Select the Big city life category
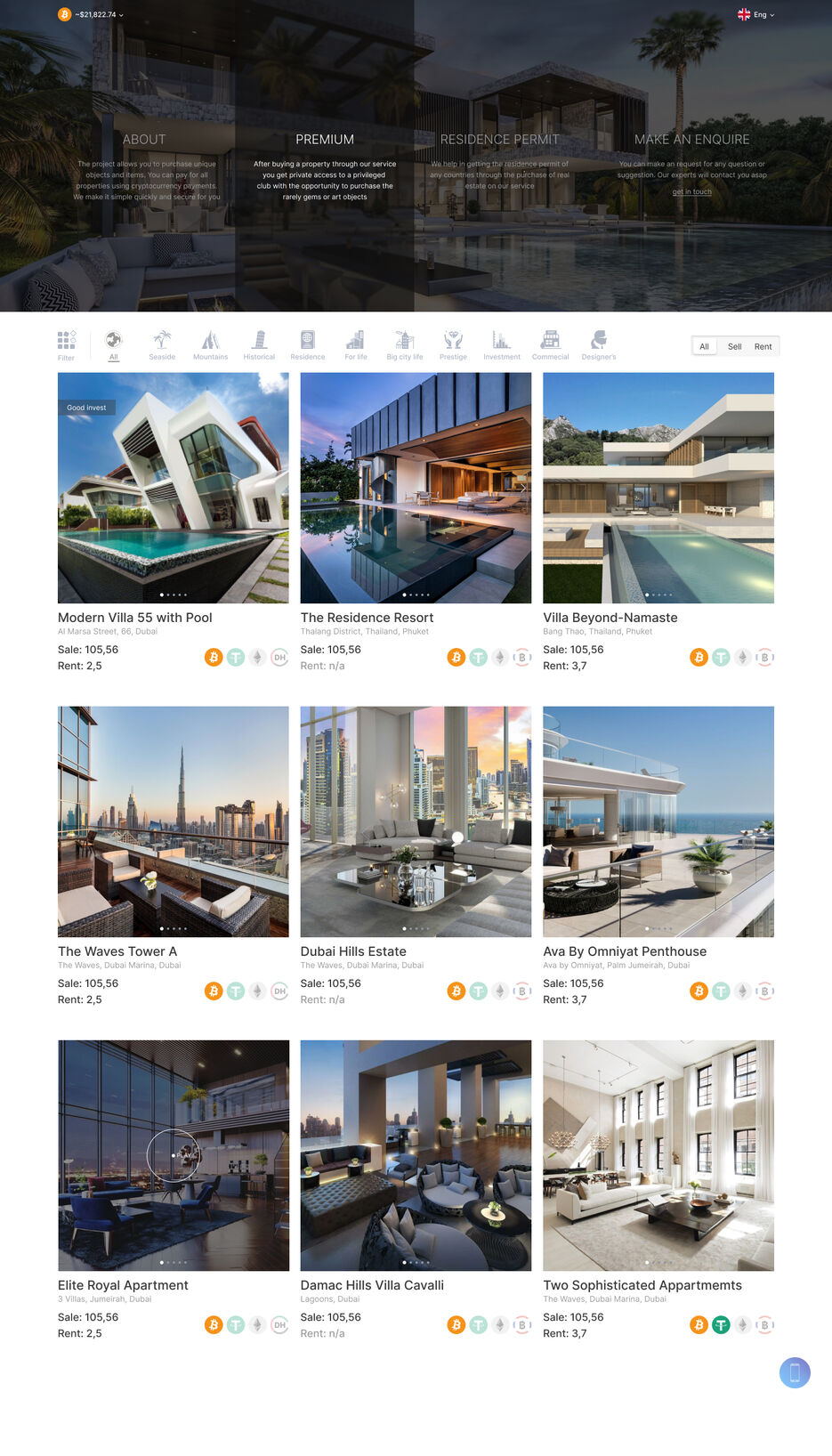This screenshot has width=832, height=1456. pyautogui.click(x=405, y=345)
